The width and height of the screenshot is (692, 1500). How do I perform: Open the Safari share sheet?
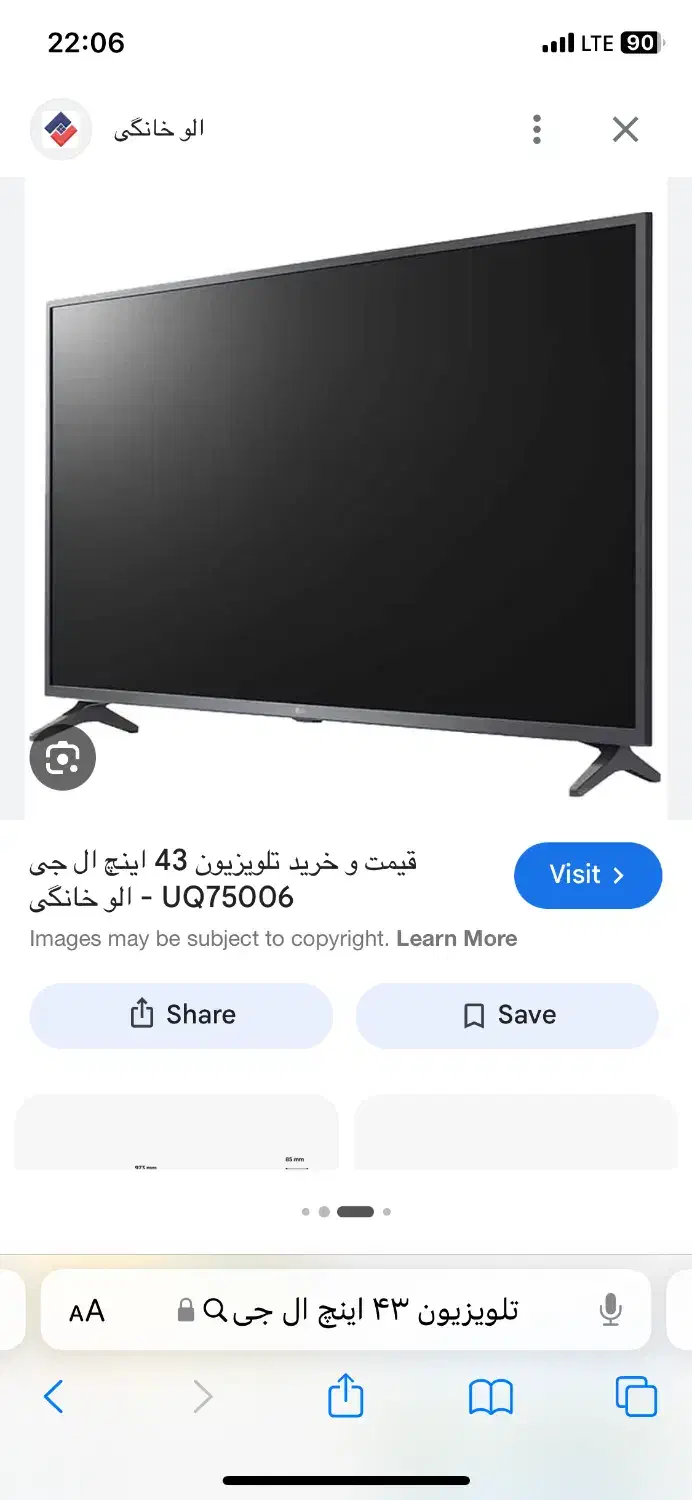pos(346,1396)
